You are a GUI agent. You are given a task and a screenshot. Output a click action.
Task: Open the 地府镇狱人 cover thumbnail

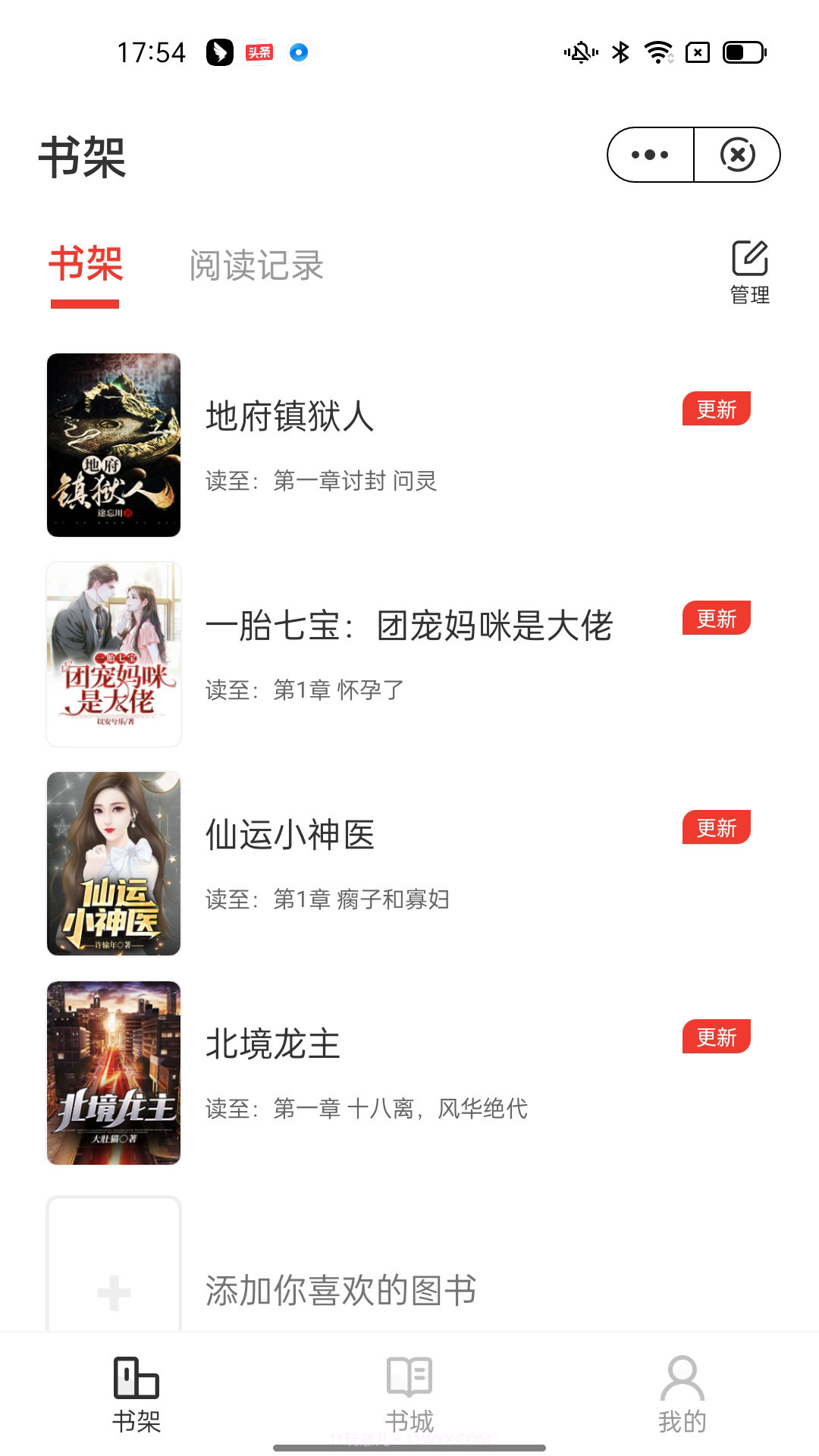click(114, 444)
